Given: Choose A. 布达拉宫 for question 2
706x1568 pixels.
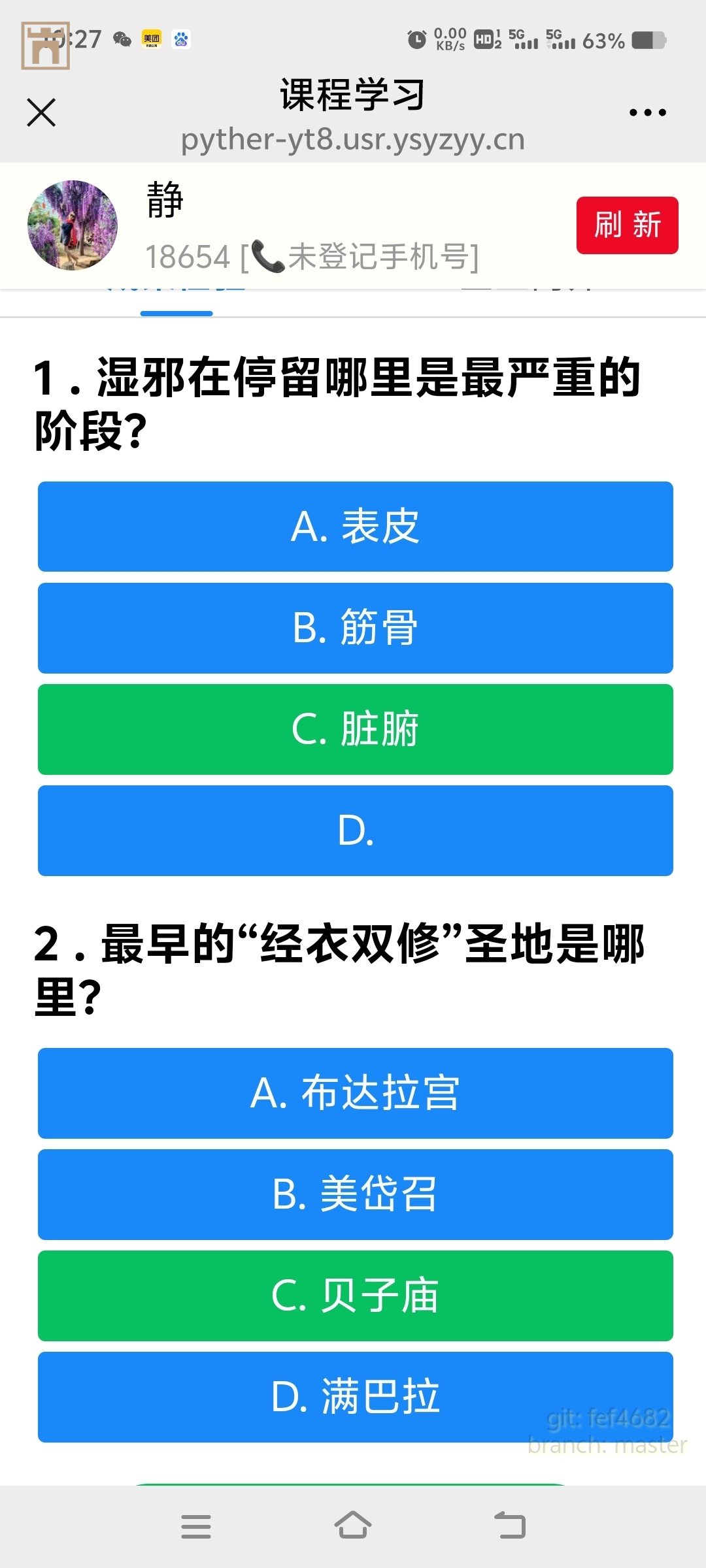Looking at the screenshot, I should point(355,1093).
